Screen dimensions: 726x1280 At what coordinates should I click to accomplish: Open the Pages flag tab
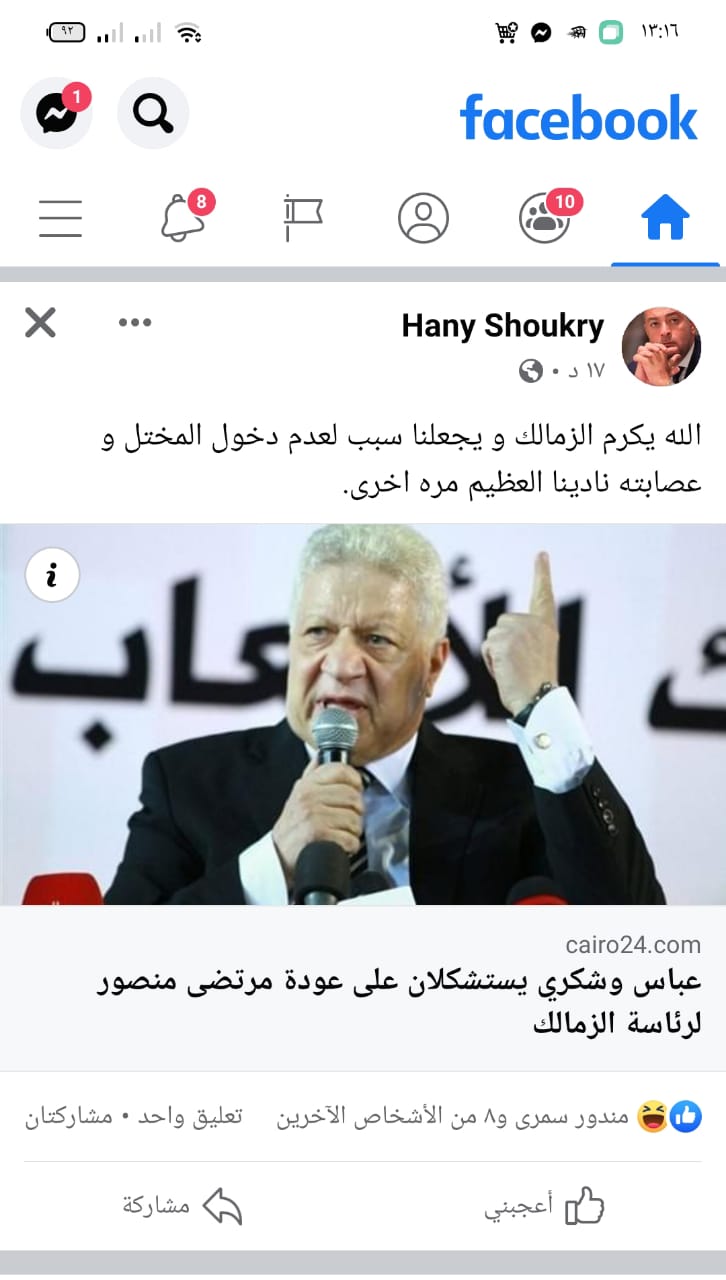tap(303, 217)
